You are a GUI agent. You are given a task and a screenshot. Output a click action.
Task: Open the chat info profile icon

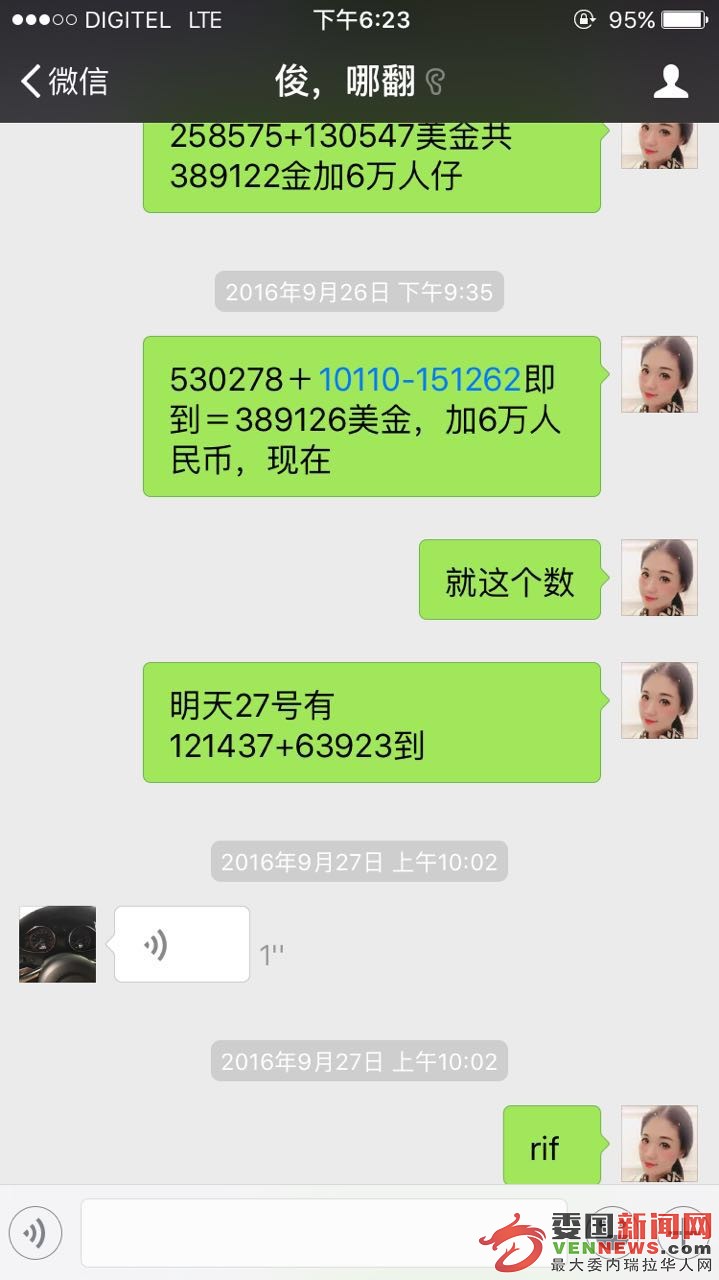tap(671, 81)
